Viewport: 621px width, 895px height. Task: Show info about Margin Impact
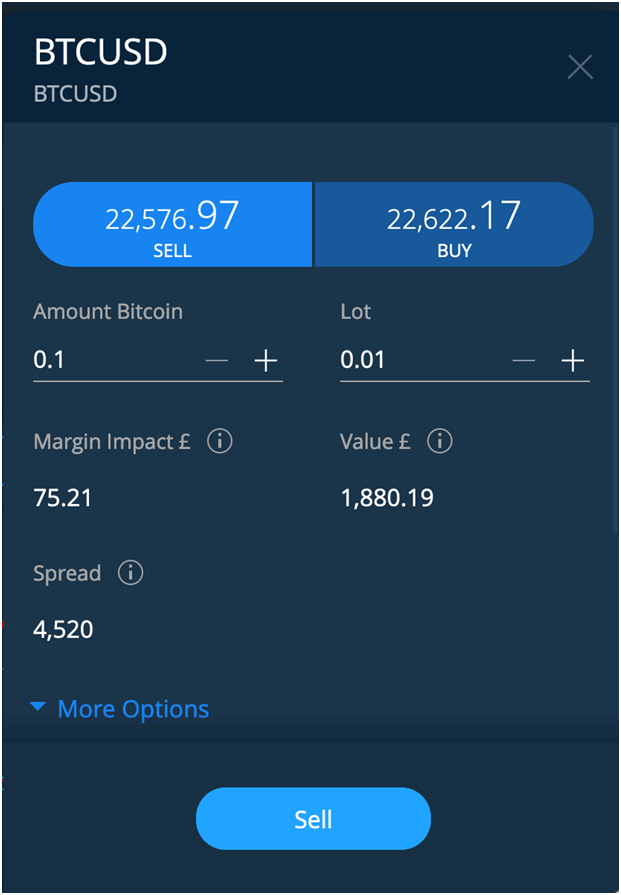(x=219, y=441)
